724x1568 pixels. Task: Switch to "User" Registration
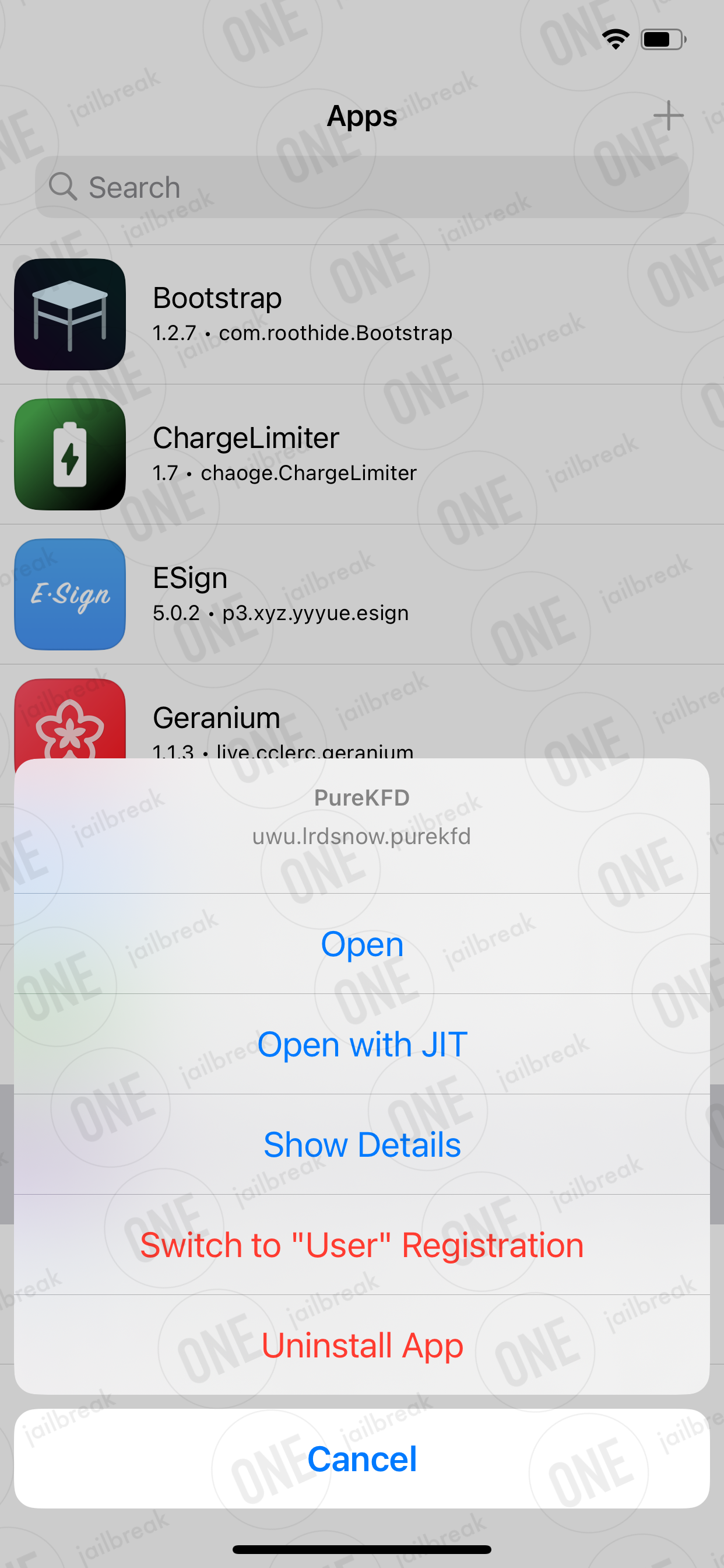click(x=362, y=1245)
